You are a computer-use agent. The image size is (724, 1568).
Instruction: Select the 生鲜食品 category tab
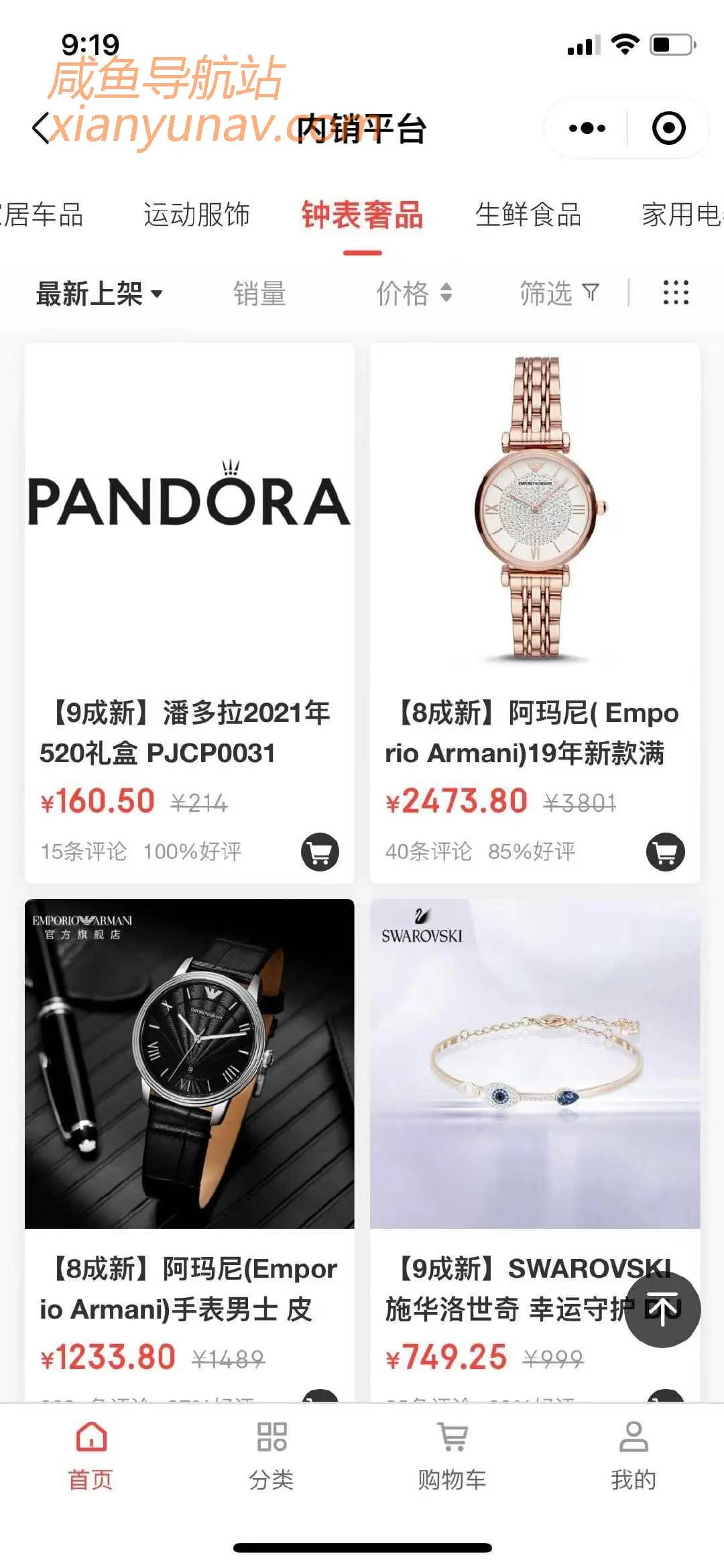pos(528,215)
